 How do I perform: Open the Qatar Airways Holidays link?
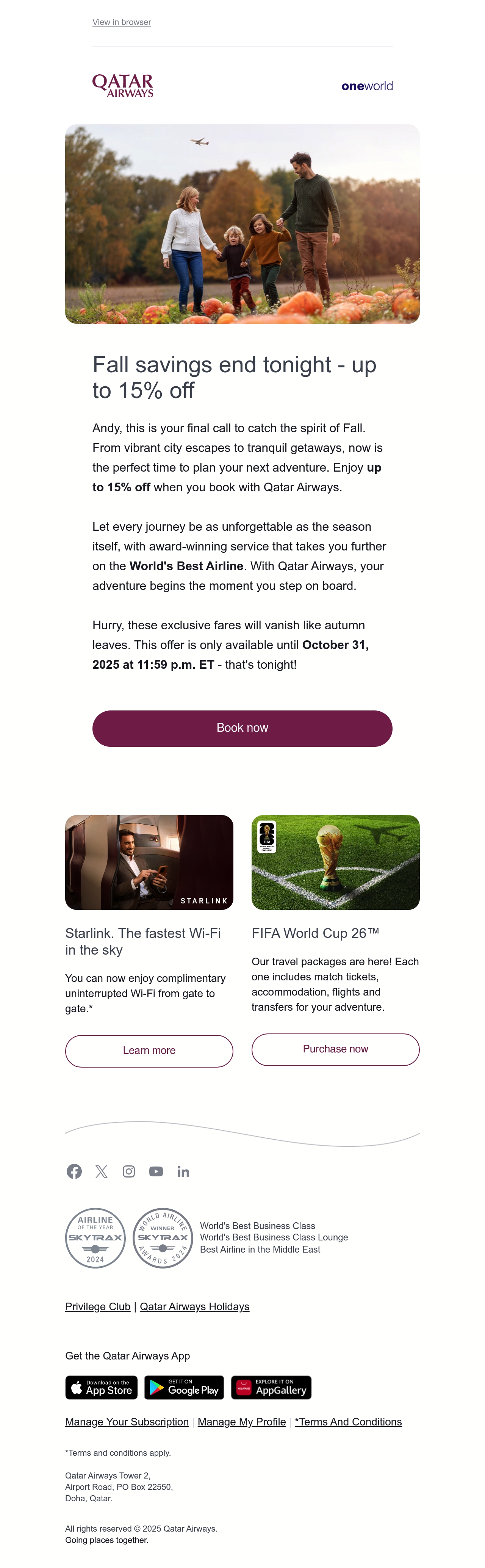(x=195, y=1307)
